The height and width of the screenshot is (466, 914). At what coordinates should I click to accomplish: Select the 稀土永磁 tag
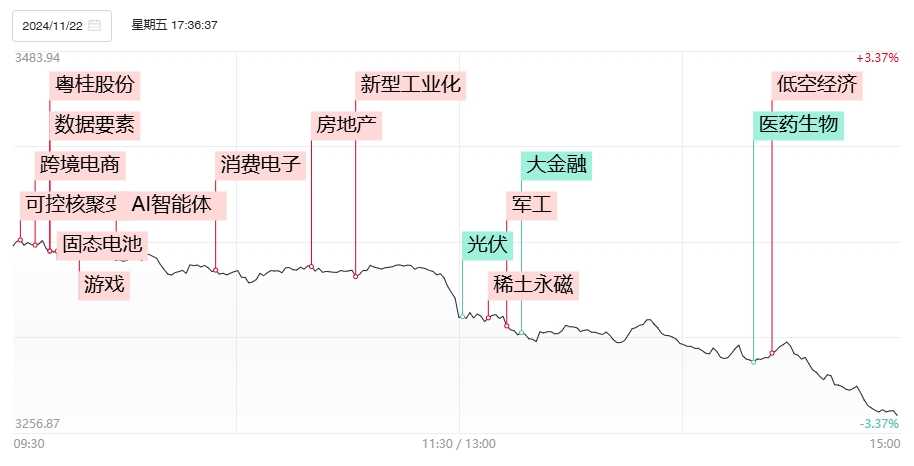pos(533,284)
